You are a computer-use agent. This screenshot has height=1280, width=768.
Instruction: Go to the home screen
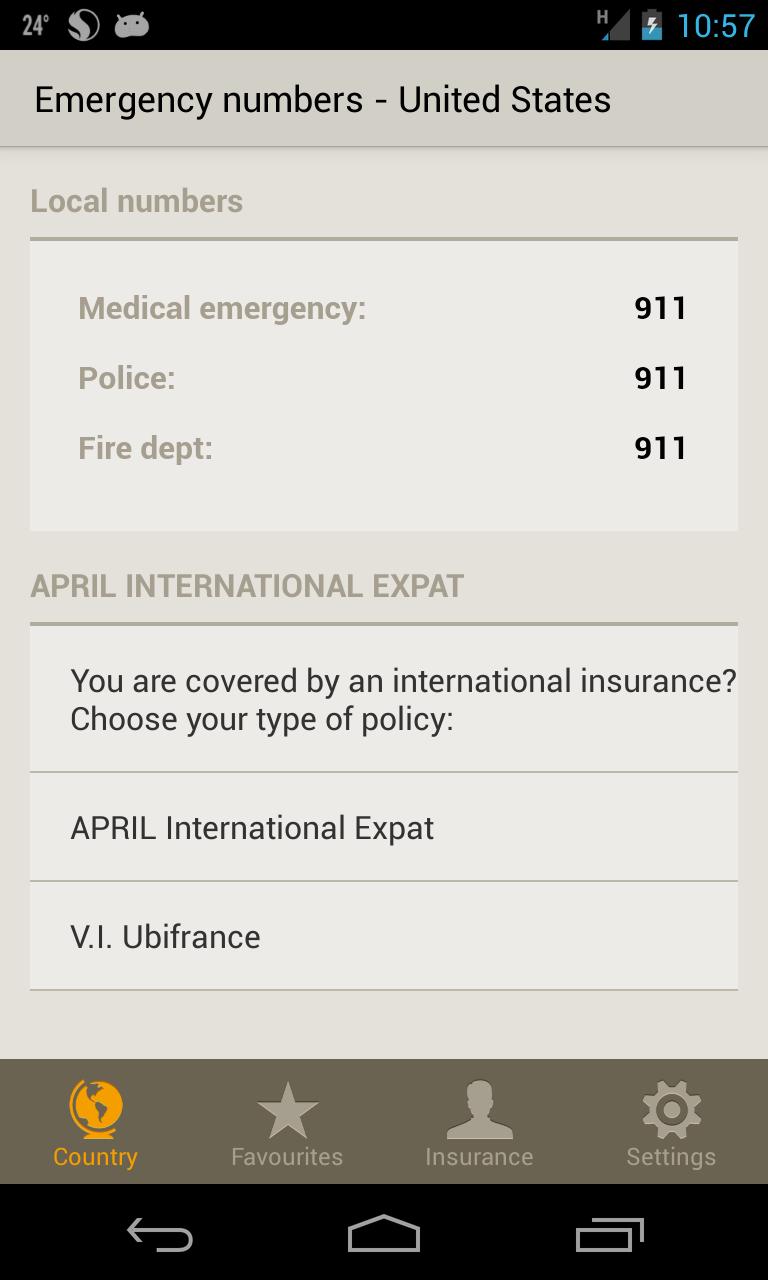384,1234
